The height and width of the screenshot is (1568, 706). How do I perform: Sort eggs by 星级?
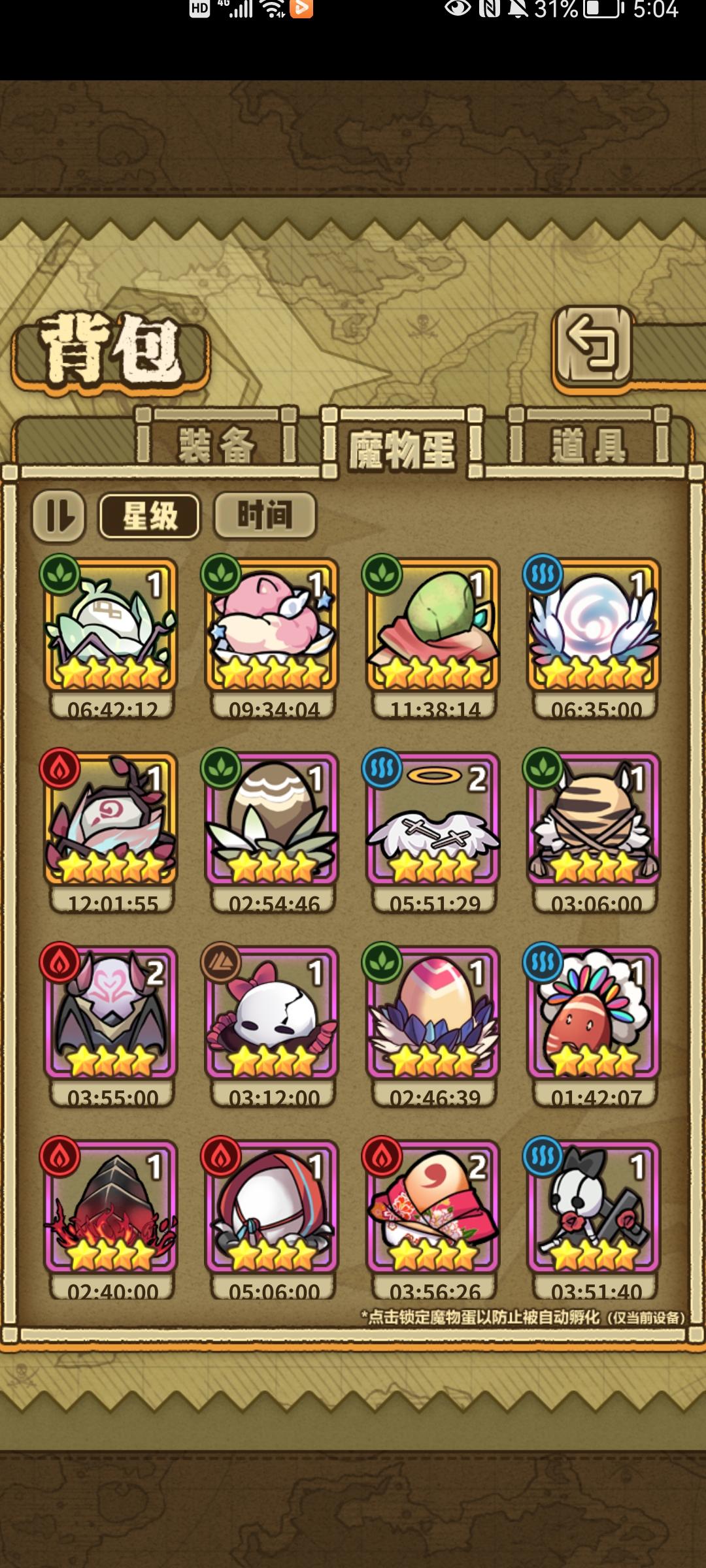tap(148, 516)
